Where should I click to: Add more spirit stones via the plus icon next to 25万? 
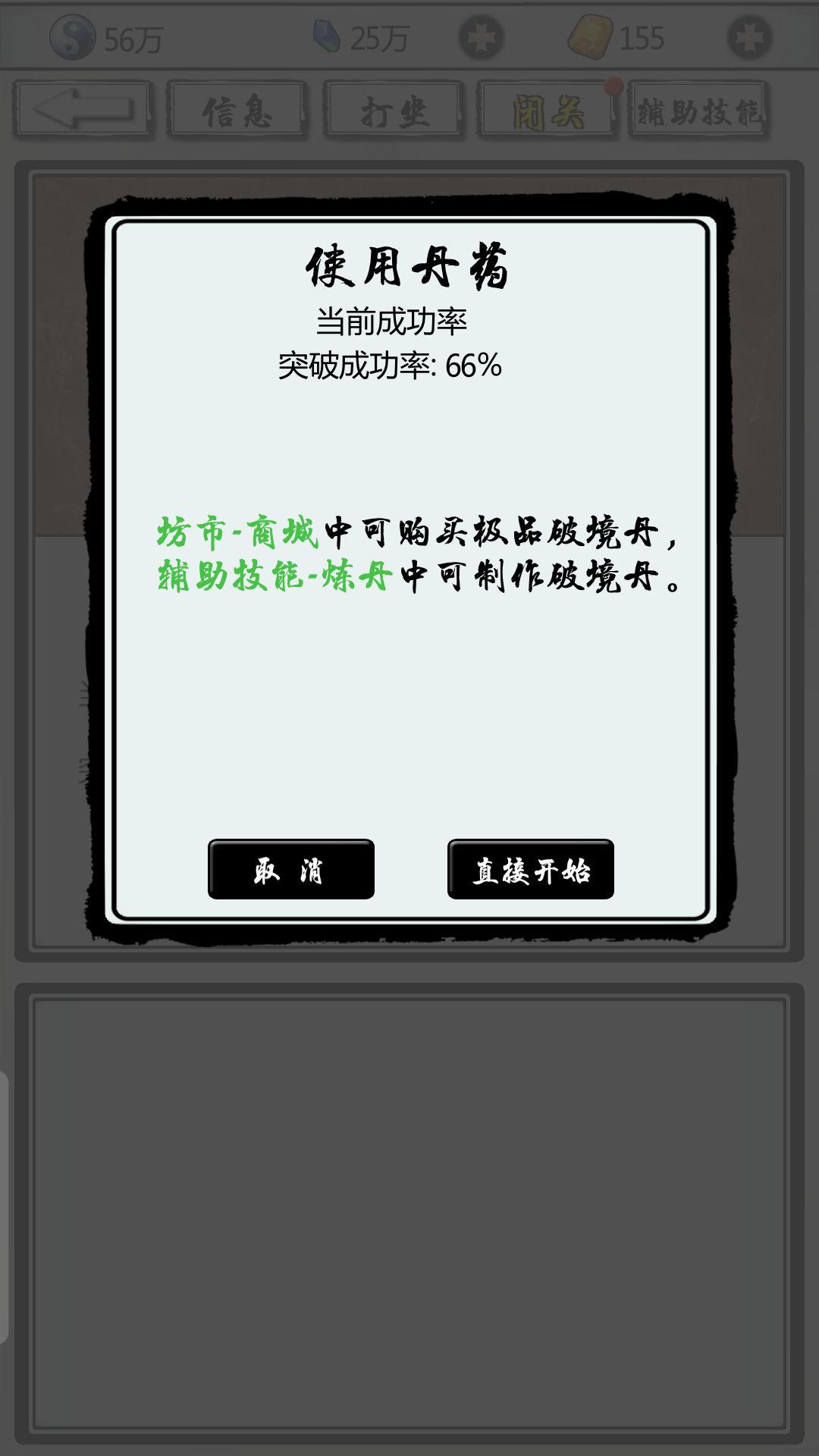[481, 36]
